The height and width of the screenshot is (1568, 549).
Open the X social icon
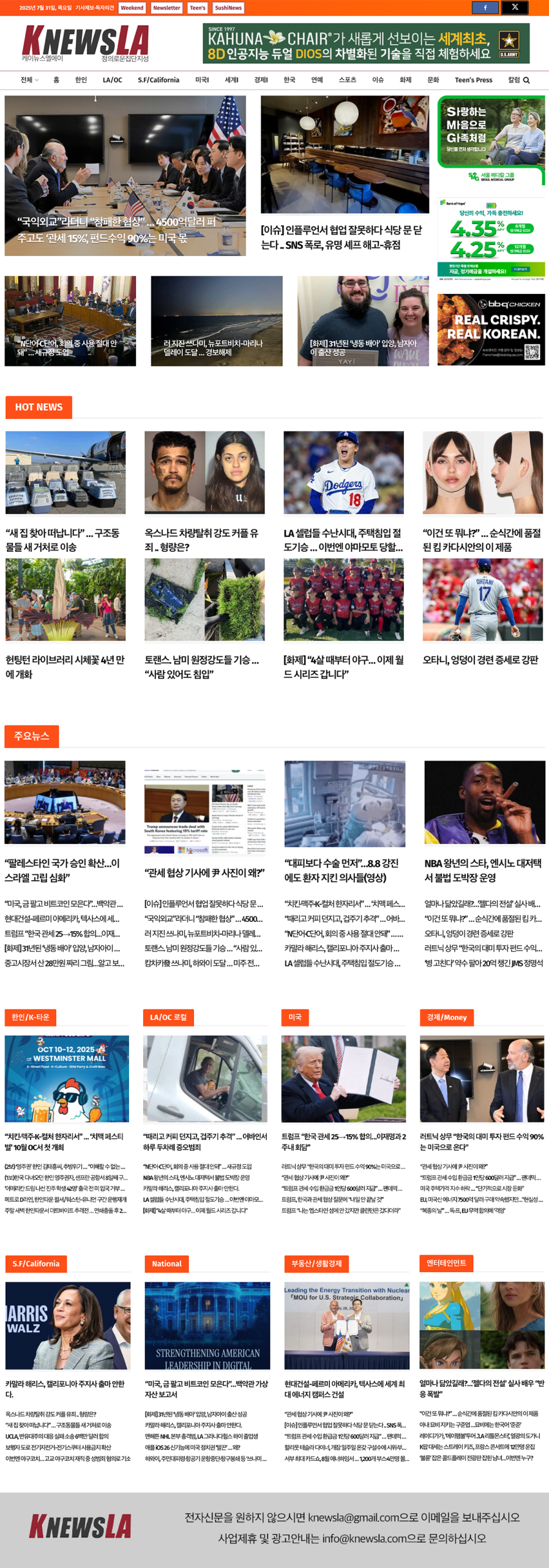coord(515,7)
